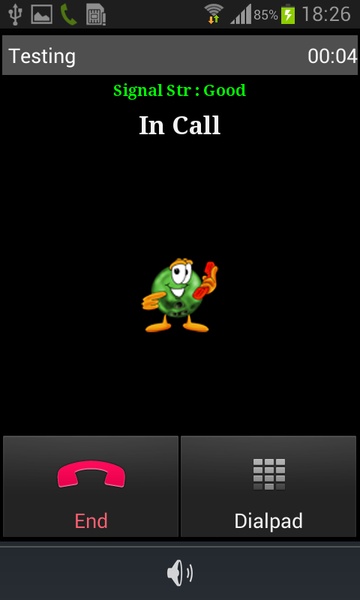The height and width of the screenshot is (600, 360).
Task: End the current call
Action: click(x=91, y=486)
